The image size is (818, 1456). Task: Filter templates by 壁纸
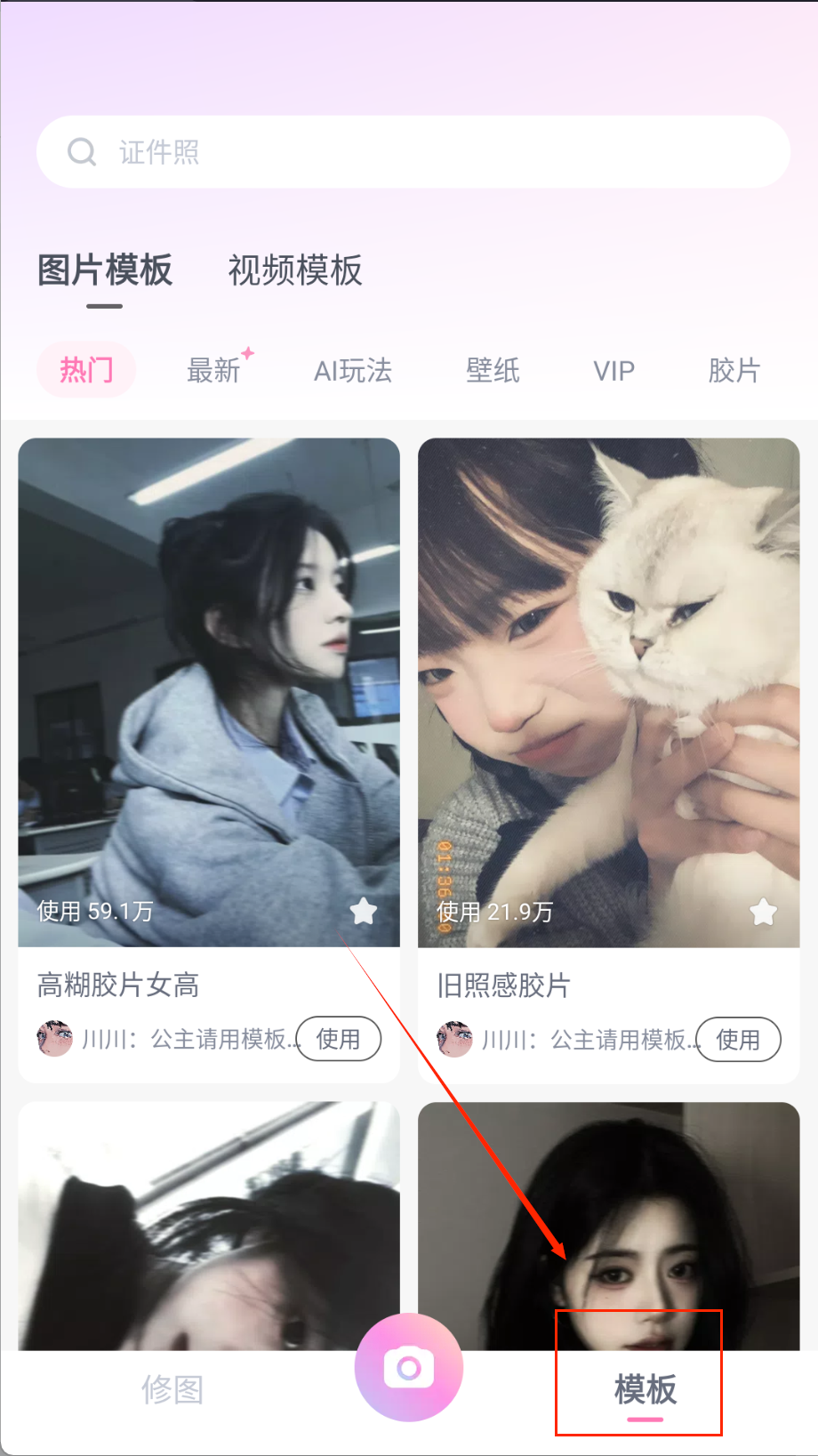pyautogui.click(x=493, y=370)
